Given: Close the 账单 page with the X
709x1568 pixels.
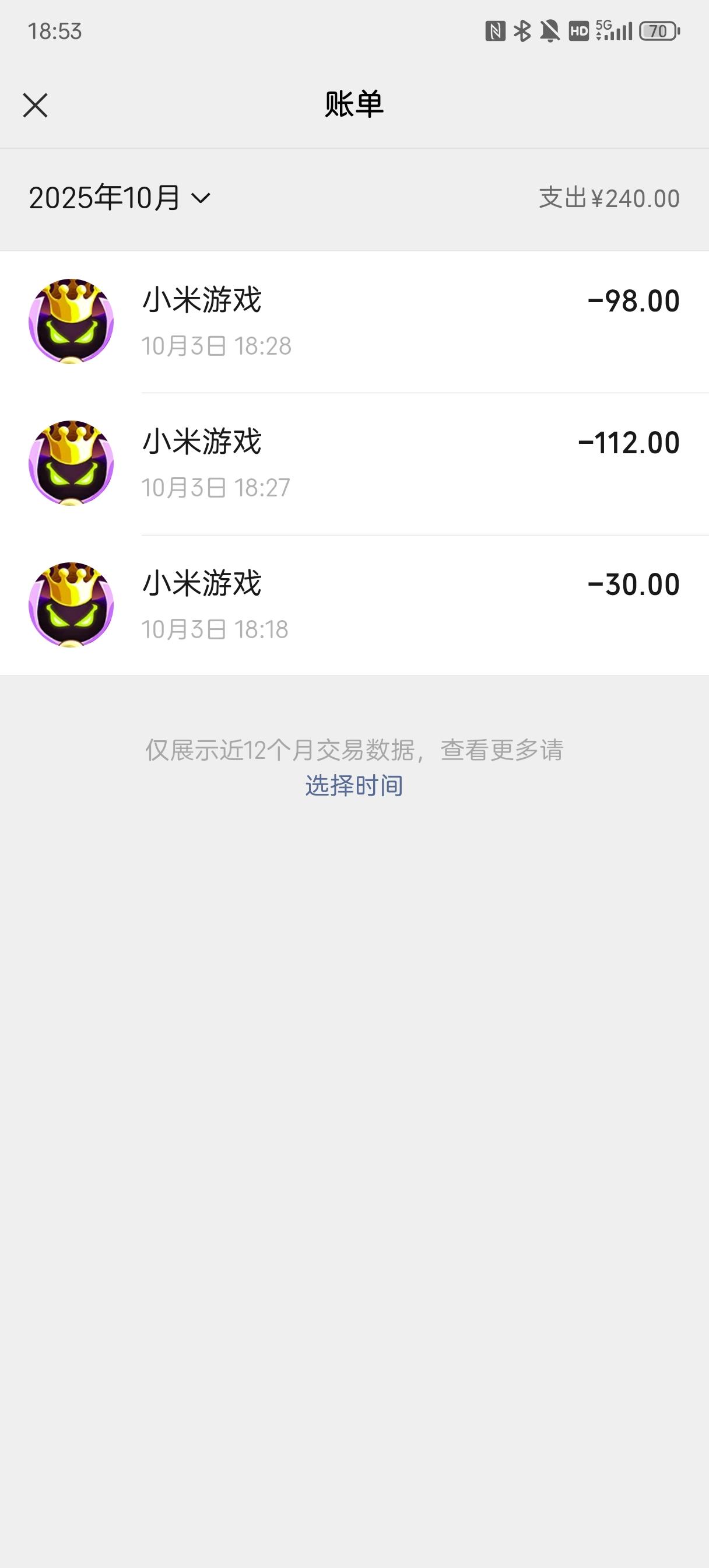Looking at the screenshot, I should [36, 106].
